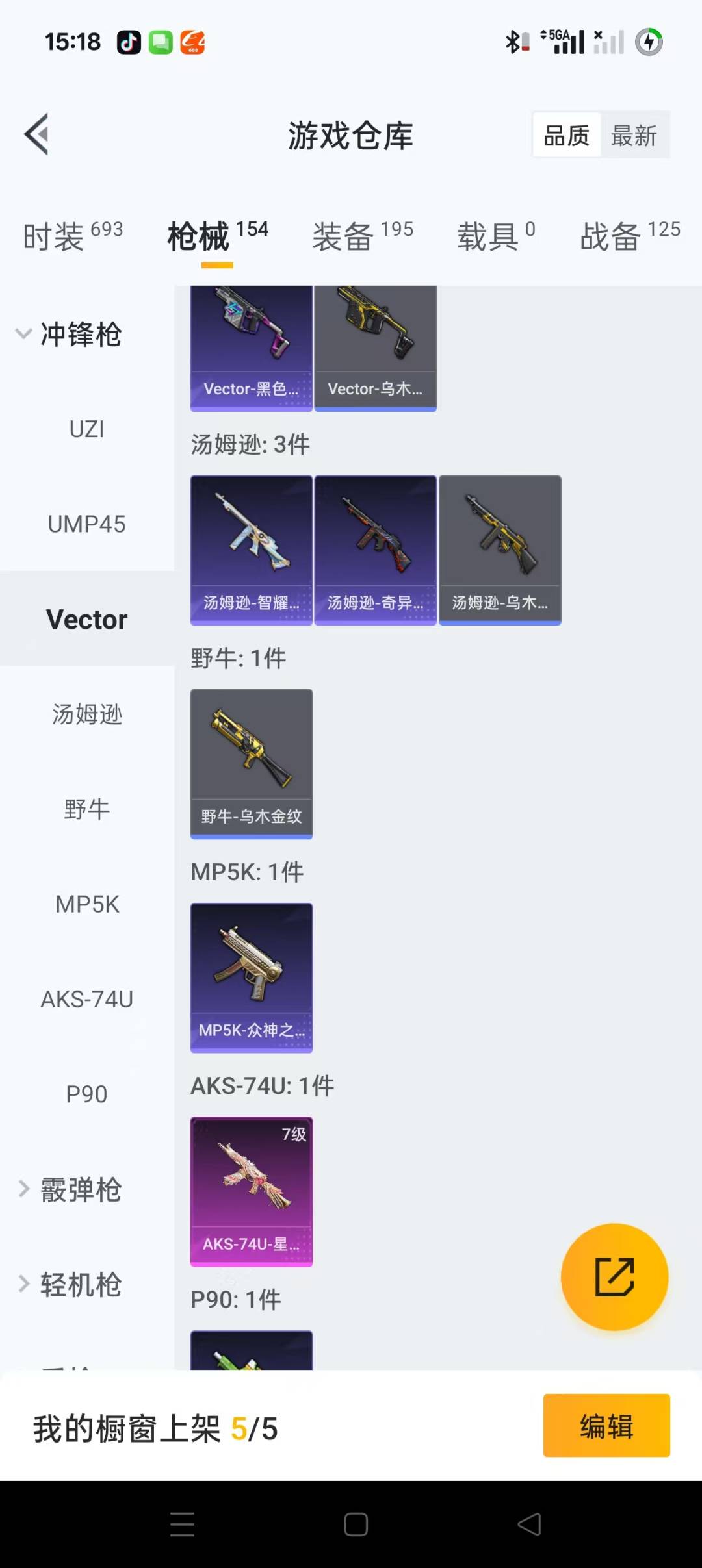Open the Vector-黑色 skin tile
702x1568 pixels.
pos(251,348)
